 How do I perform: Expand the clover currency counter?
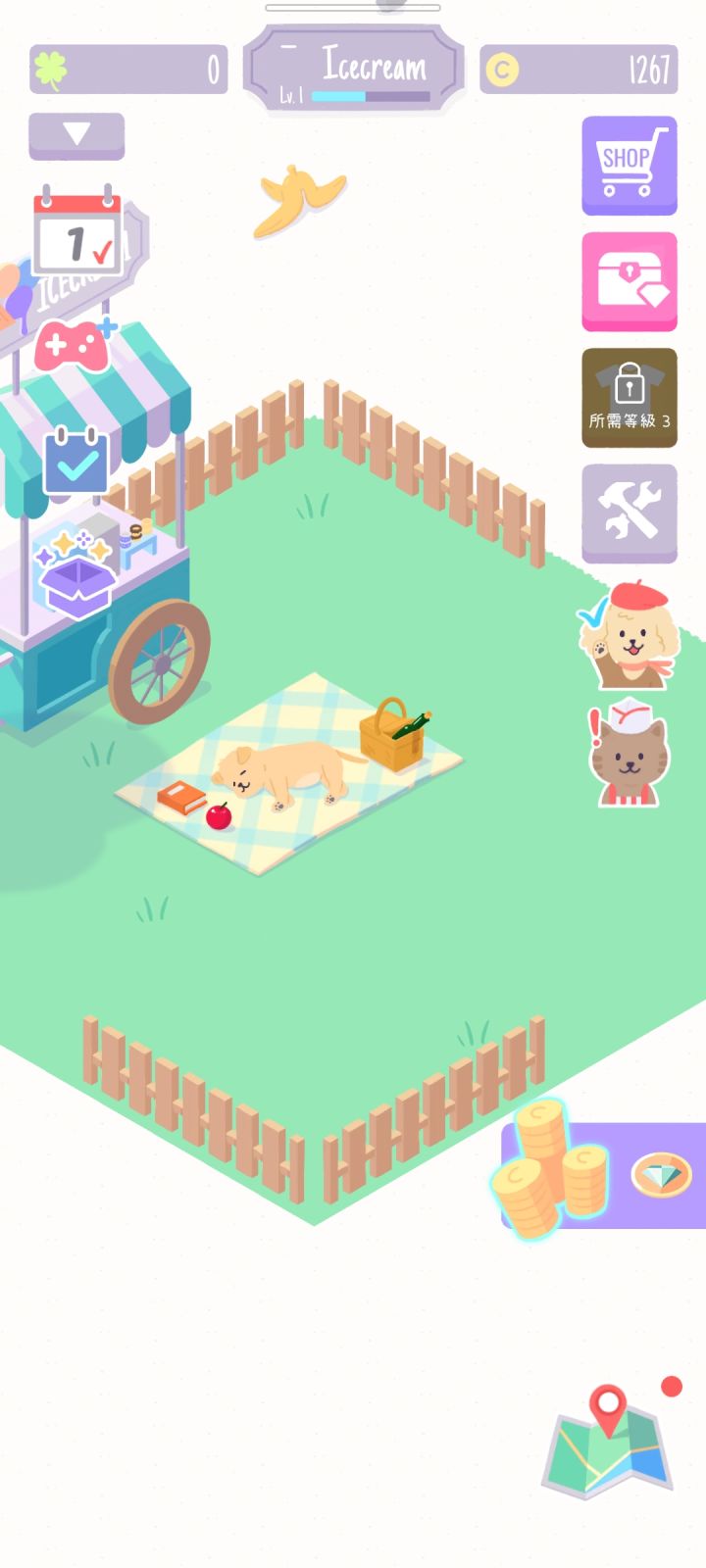[126, 69]
